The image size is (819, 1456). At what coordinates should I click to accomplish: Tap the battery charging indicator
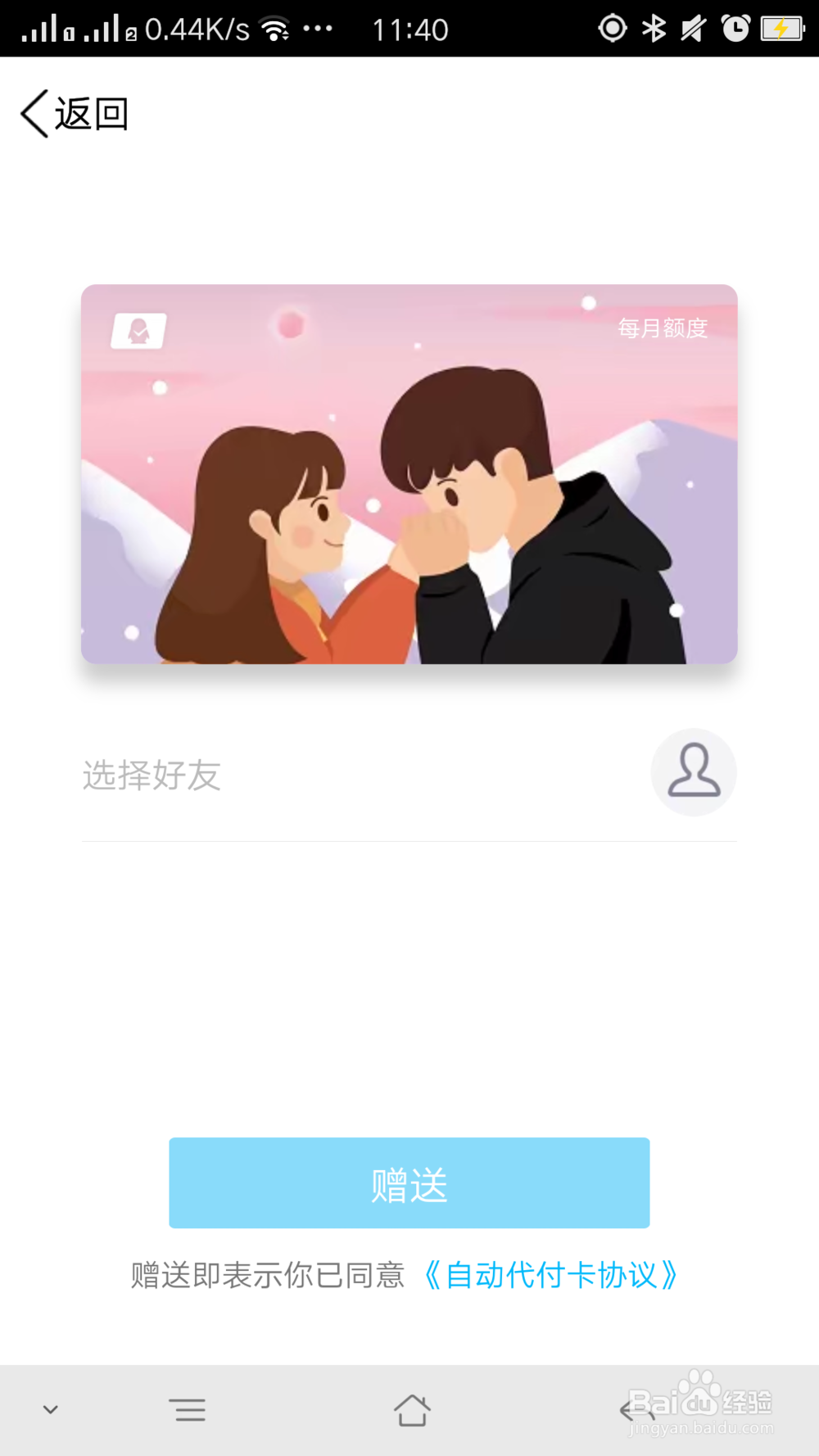point(781,27)
